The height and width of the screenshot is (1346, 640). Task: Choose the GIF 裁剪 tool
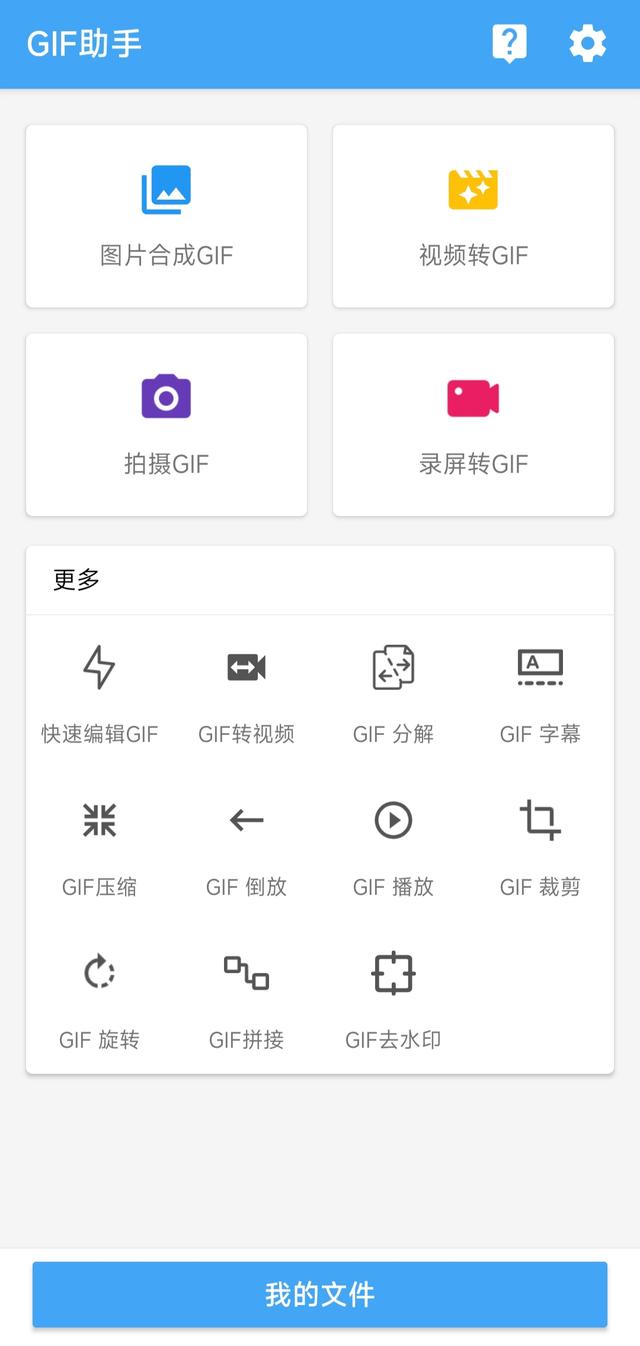[540, 846]
